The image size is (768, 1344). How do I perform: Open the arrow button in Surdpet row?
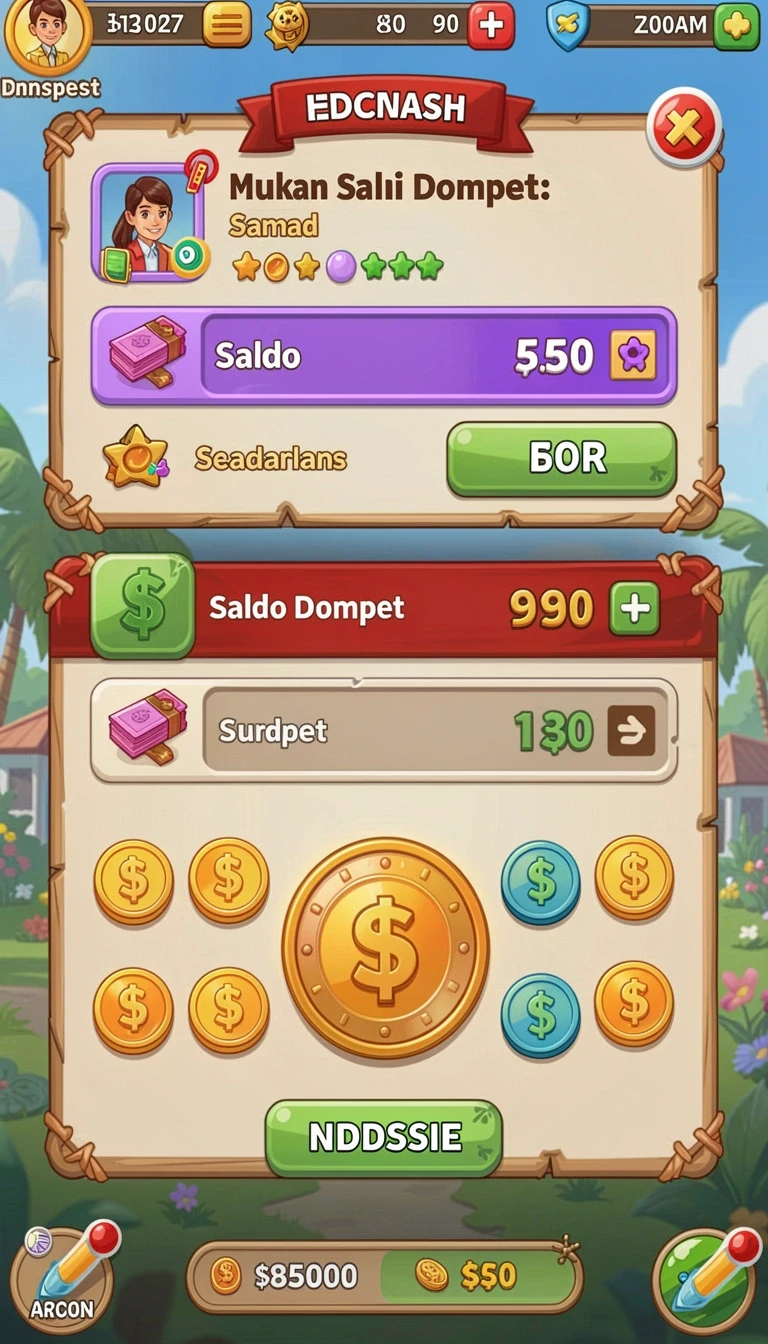tap(631, 731)
